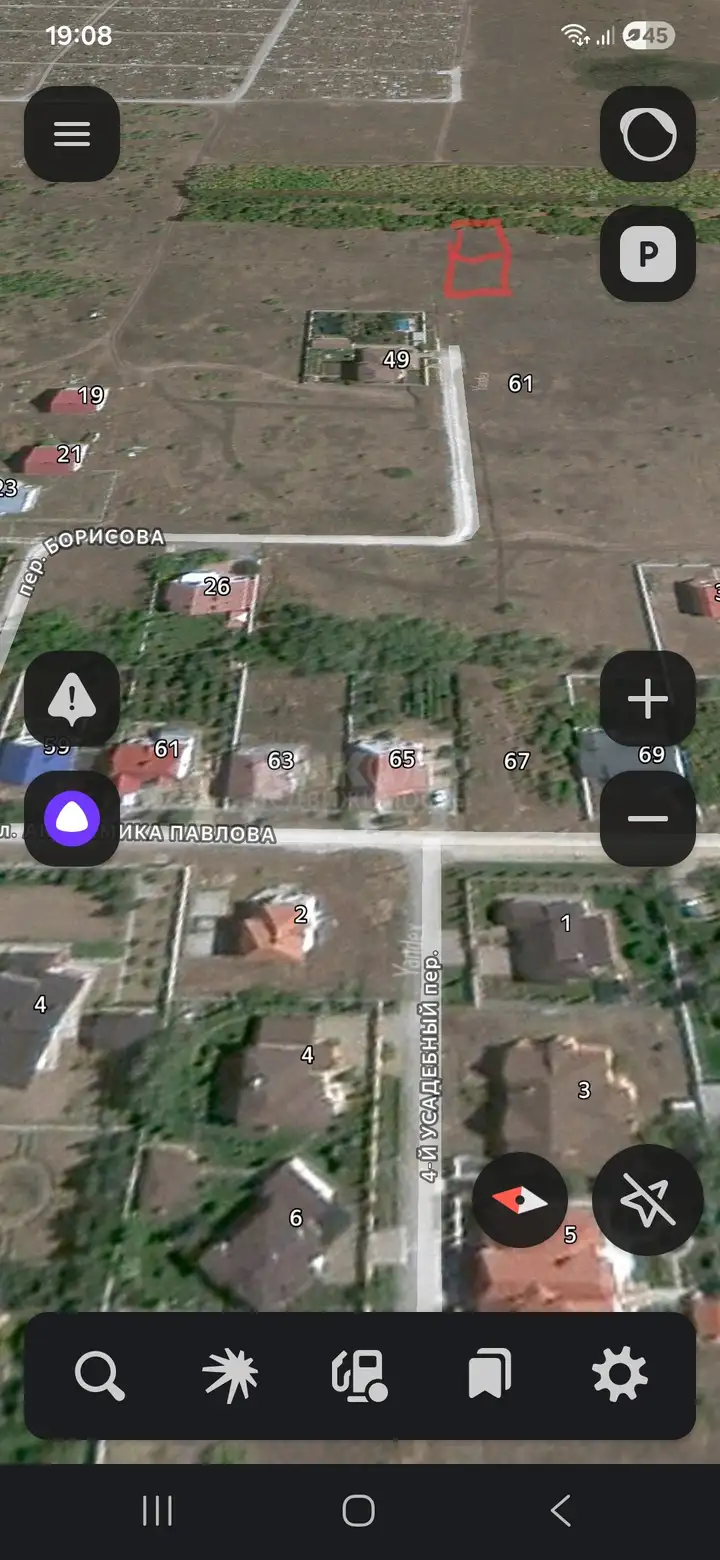
Task: Zoom out of the map
Action: 648,818
